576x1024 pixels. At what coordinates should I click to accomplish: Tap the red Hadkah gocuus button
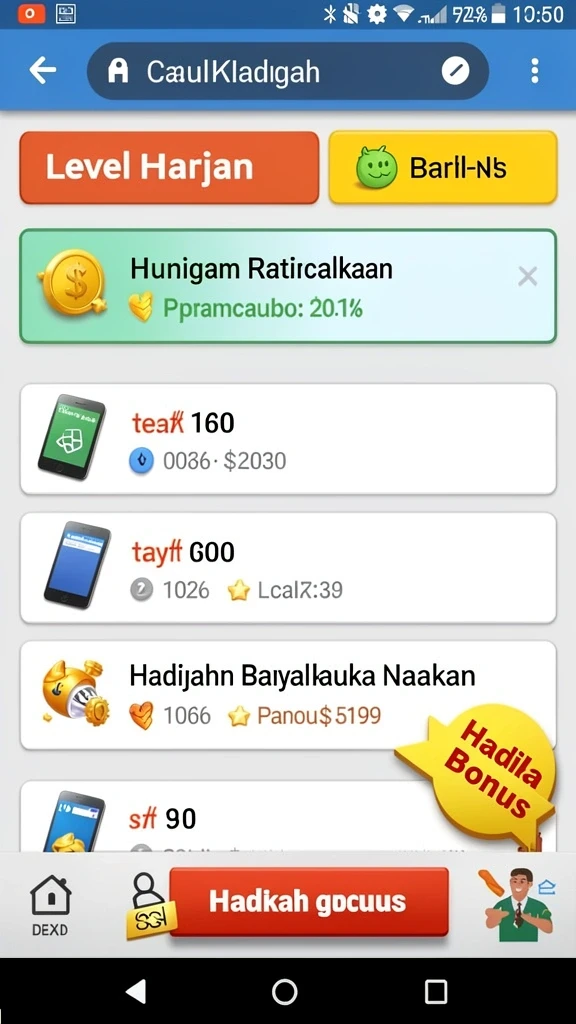coord(309,902)
